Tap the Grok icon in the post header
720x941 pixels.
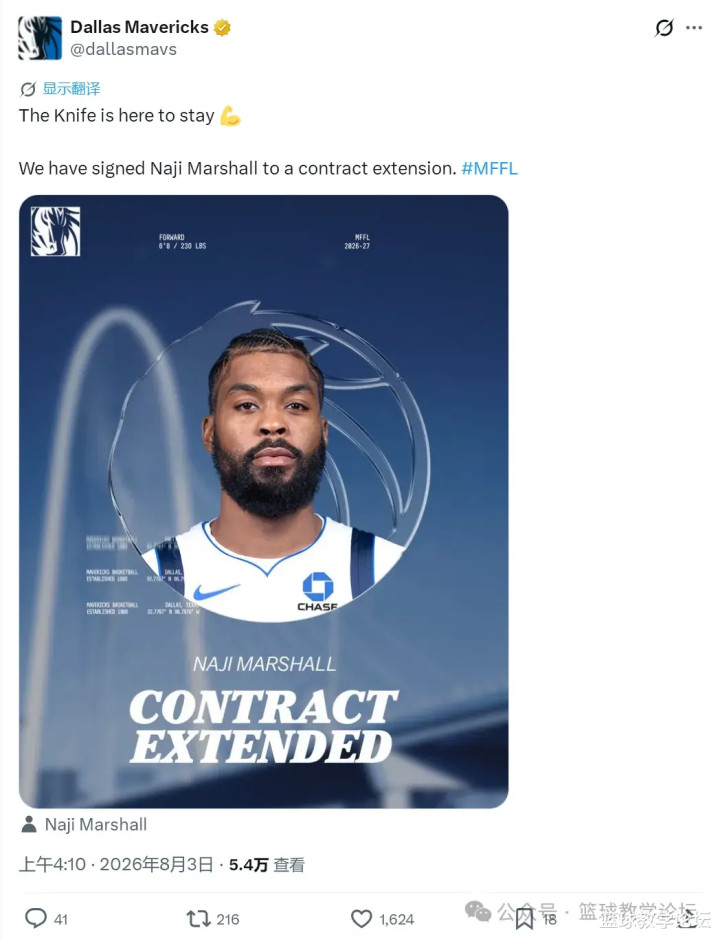(664, 28)
